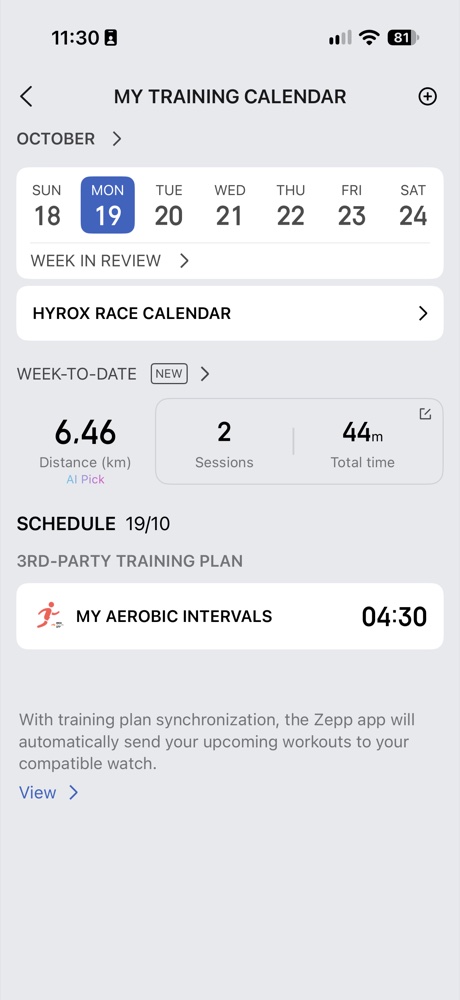Open the HYROX Race Calendar
Image resolution: width=460 pixels, height=1000 pixels.
pyautogui.click(x=230, y=313)
